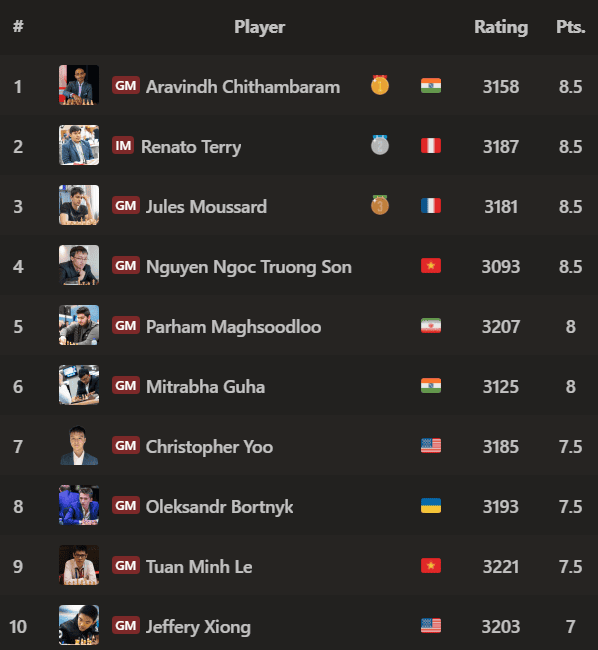Viewport: 598px width, 650px height.
Task: Open Renato Terry's player row
Action: tap(299, 146)
